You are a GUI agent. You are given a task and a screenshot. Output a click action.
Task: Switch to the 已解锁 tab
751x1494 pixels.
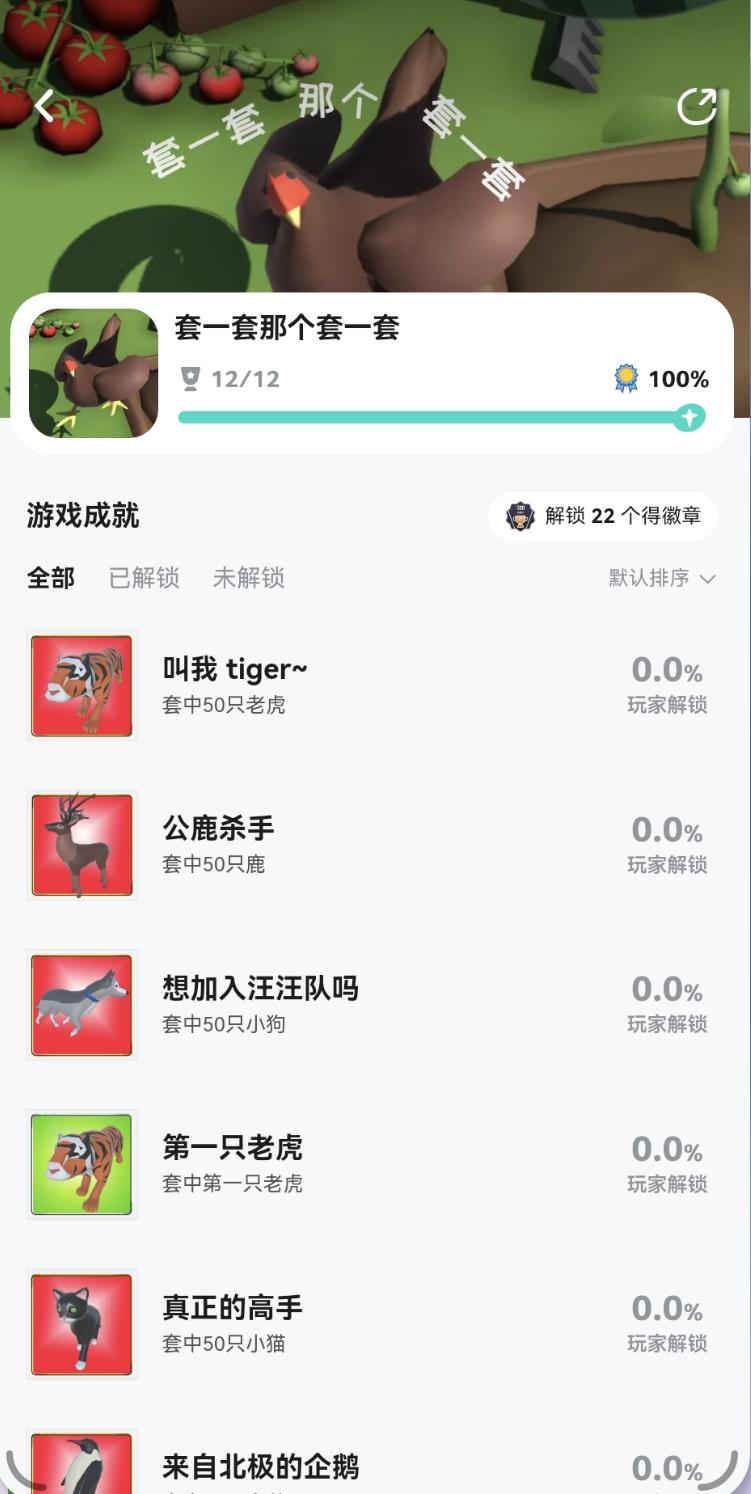coord(144,578)
